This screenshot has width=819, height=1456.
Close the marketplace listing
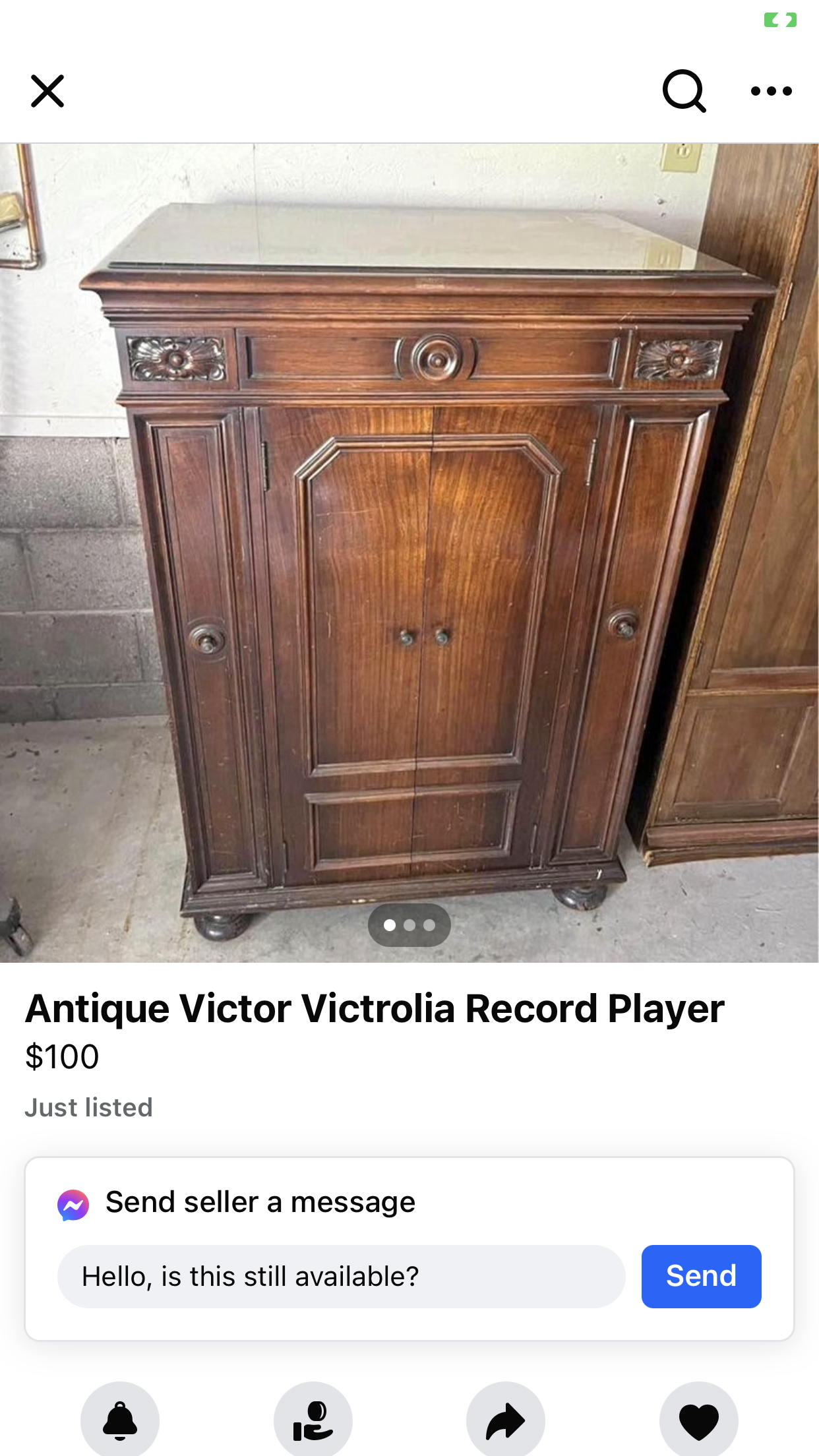[47, 91]
